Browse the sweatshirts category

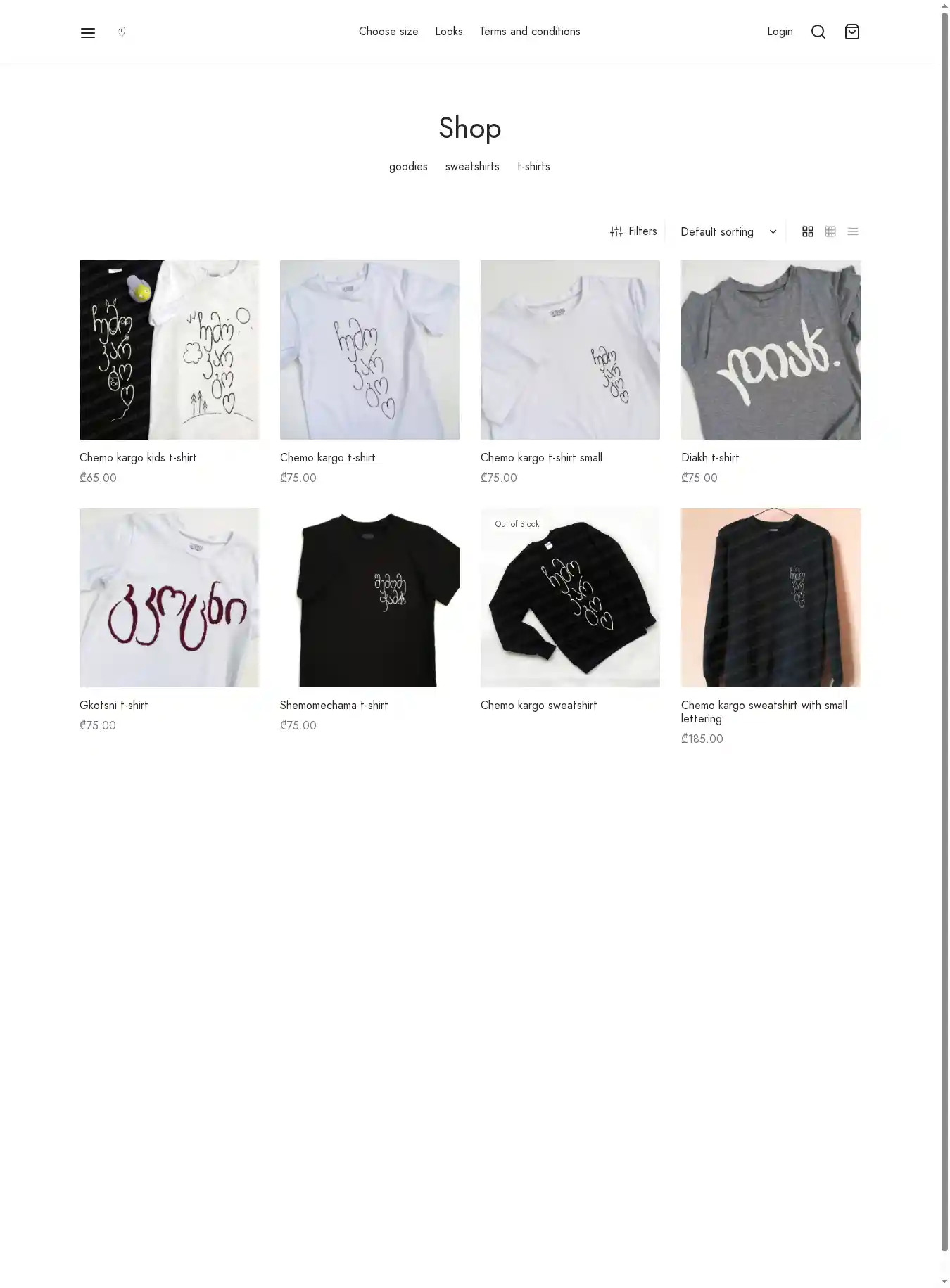click(472, 167)
